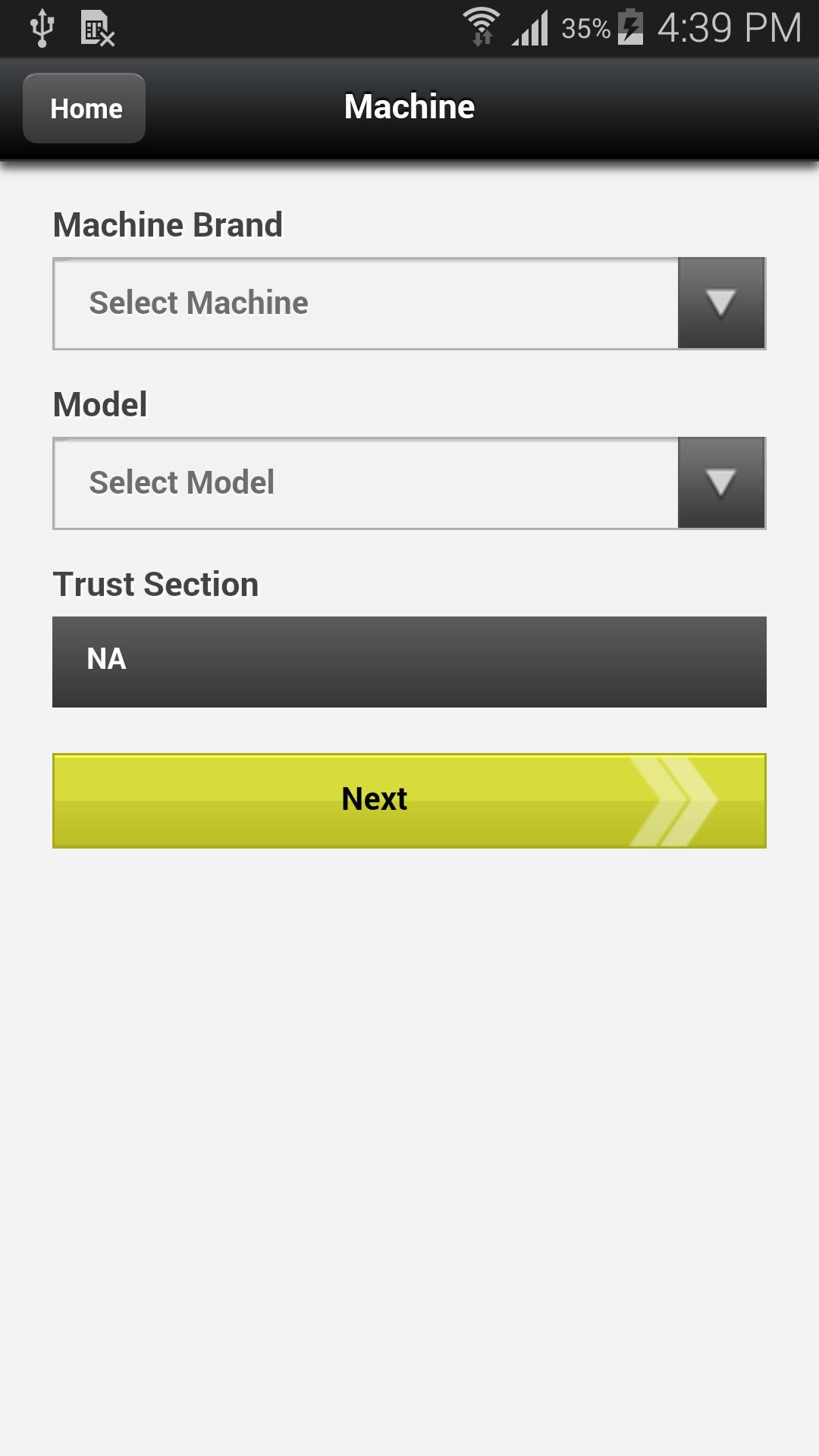Tap the NA Trust Section field
This screenshot has width=819, height=1456.
pos(409,661)
